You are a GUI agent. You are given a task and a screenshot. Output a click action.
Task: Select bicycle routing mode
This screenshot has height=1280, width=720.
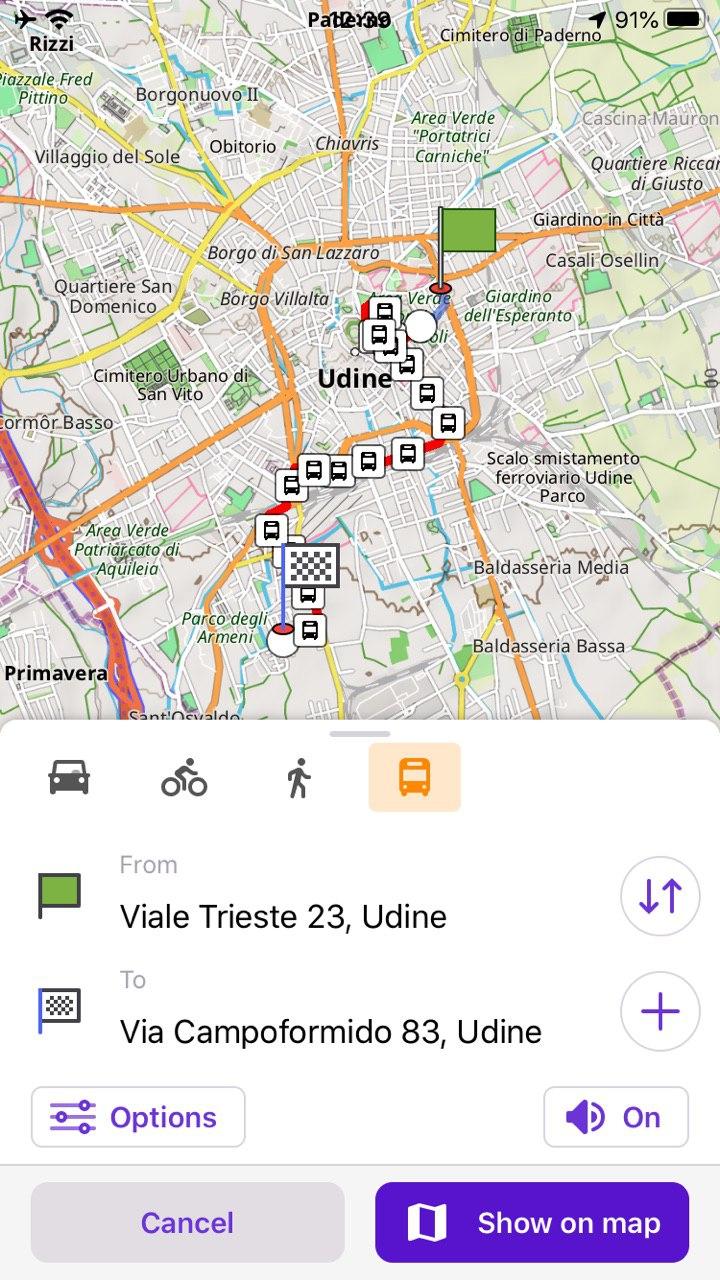[x=184, y=777]
